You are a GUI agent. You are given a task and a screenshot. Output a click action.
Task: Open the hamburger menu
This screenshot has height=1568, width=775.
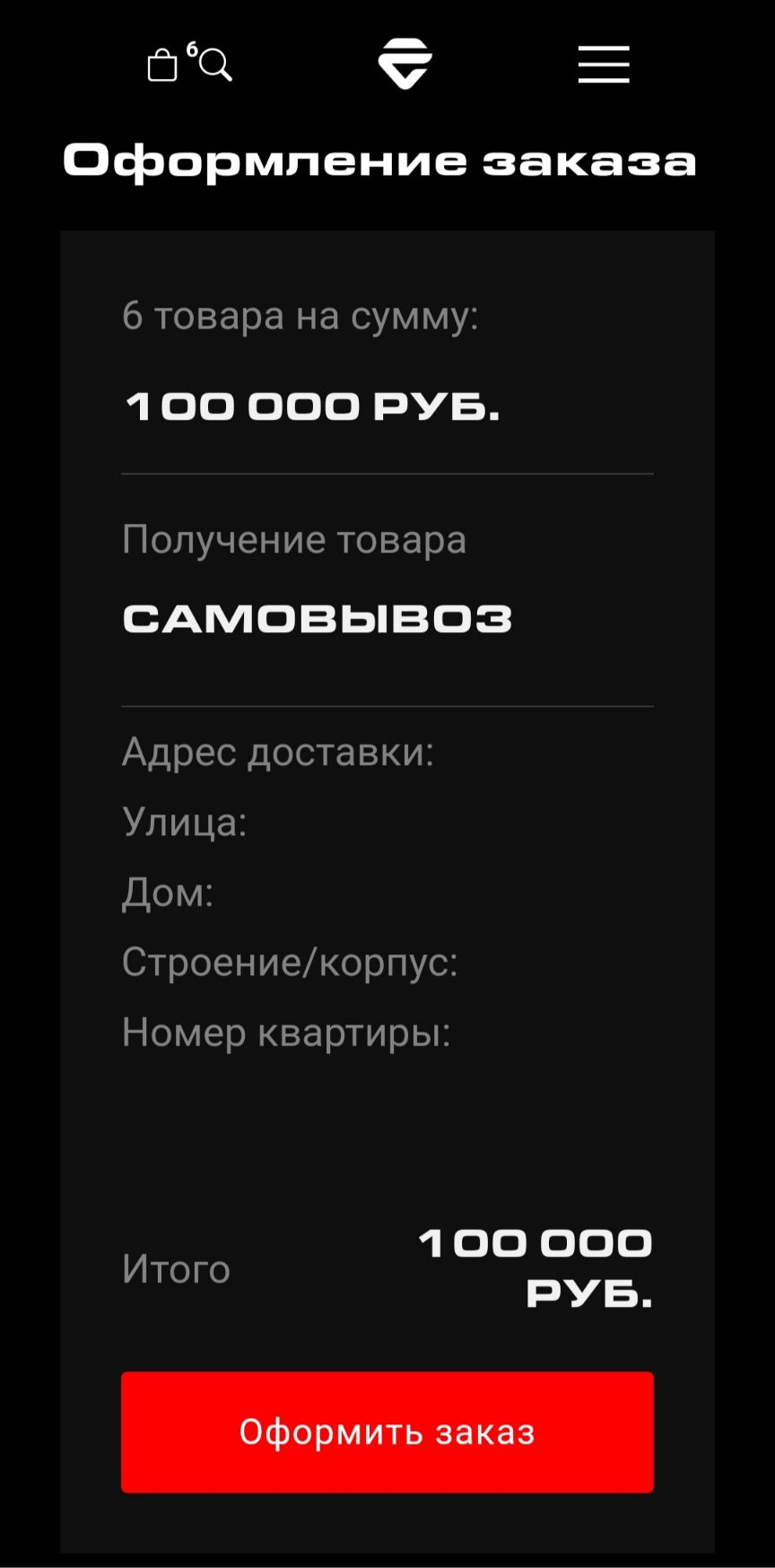[604, 65]
